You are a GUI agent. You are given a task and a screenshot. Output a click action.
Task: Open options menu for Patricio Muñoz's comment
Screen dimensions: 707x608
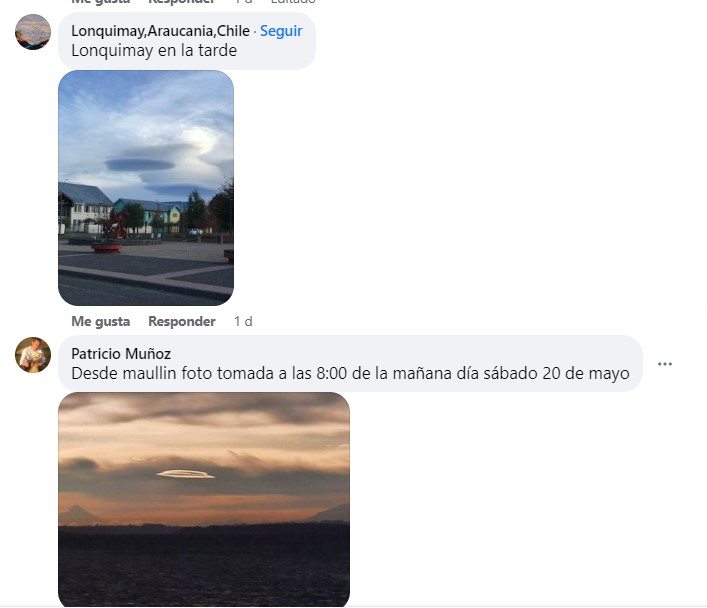(x=665, y=364)
